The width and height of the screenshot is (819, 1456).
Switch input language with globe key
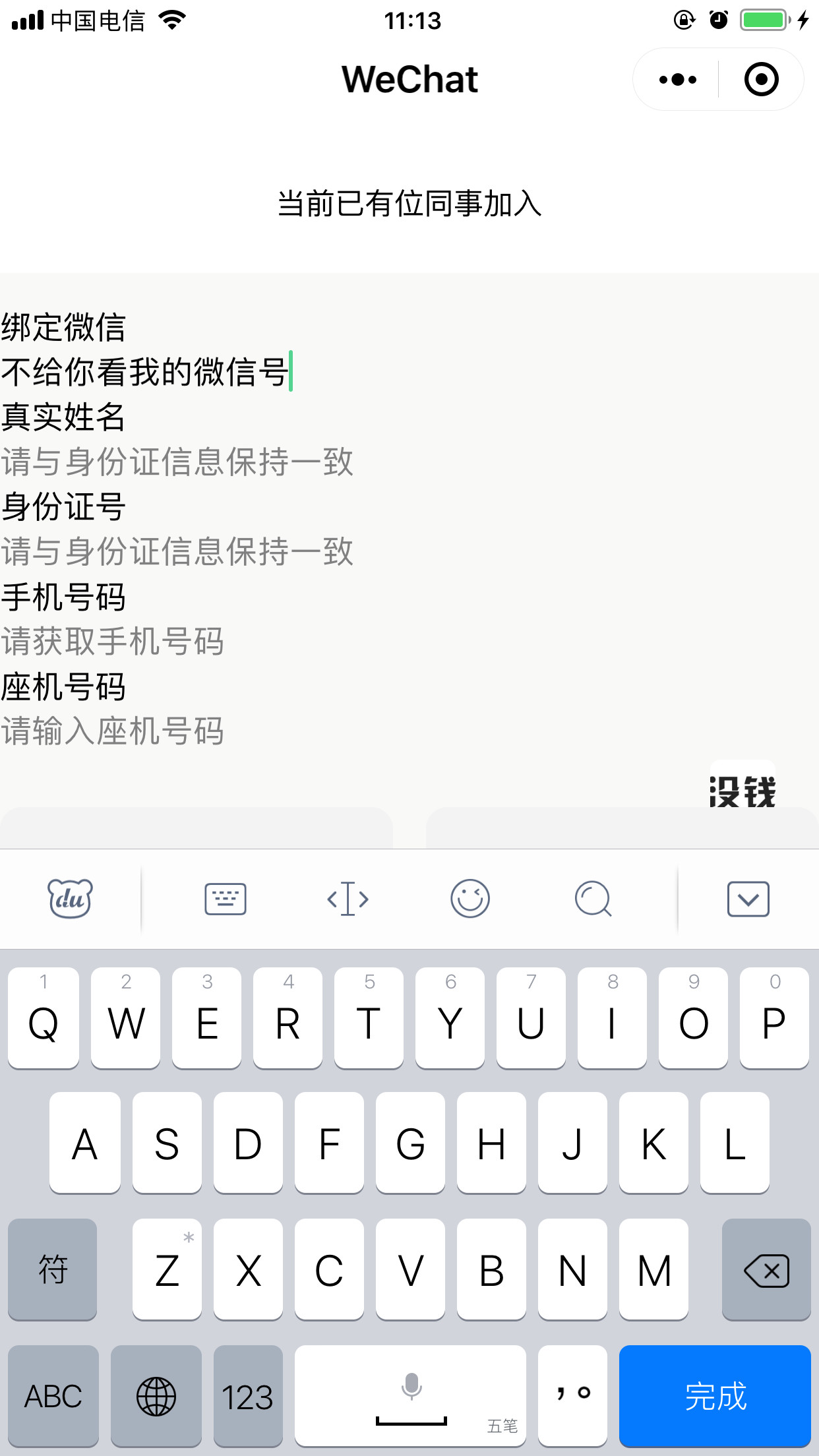[x=156, y=1396]
